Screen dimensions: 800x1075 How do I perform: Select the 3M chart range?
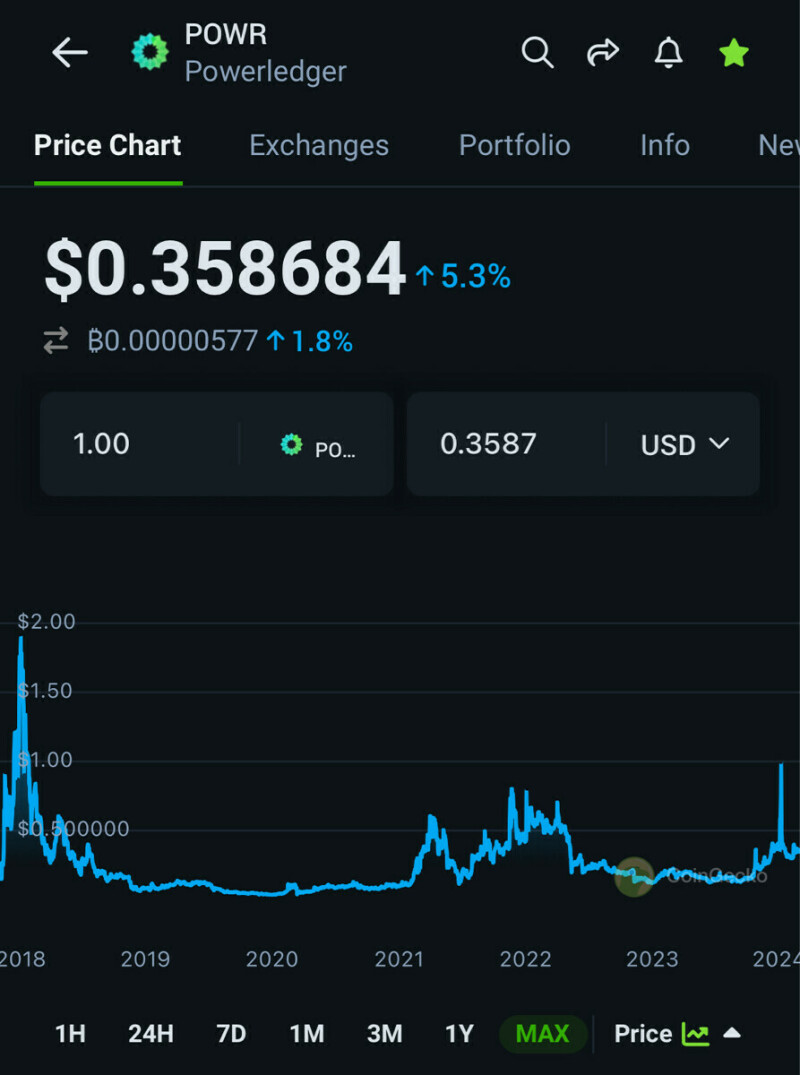point(384,1034)
